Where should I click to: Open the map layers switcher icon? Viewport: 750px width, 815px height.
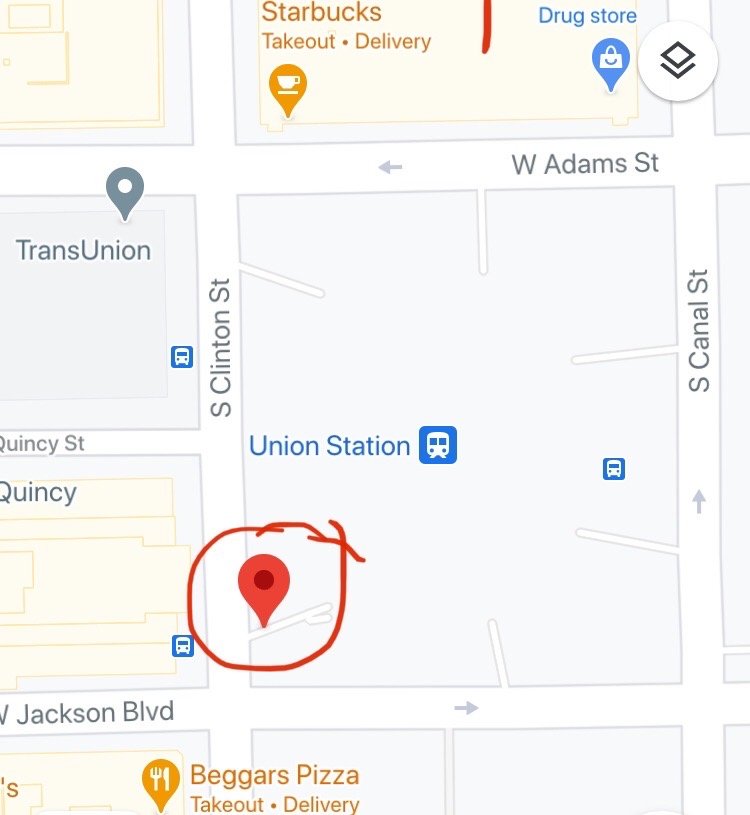(x=678, y=61)
